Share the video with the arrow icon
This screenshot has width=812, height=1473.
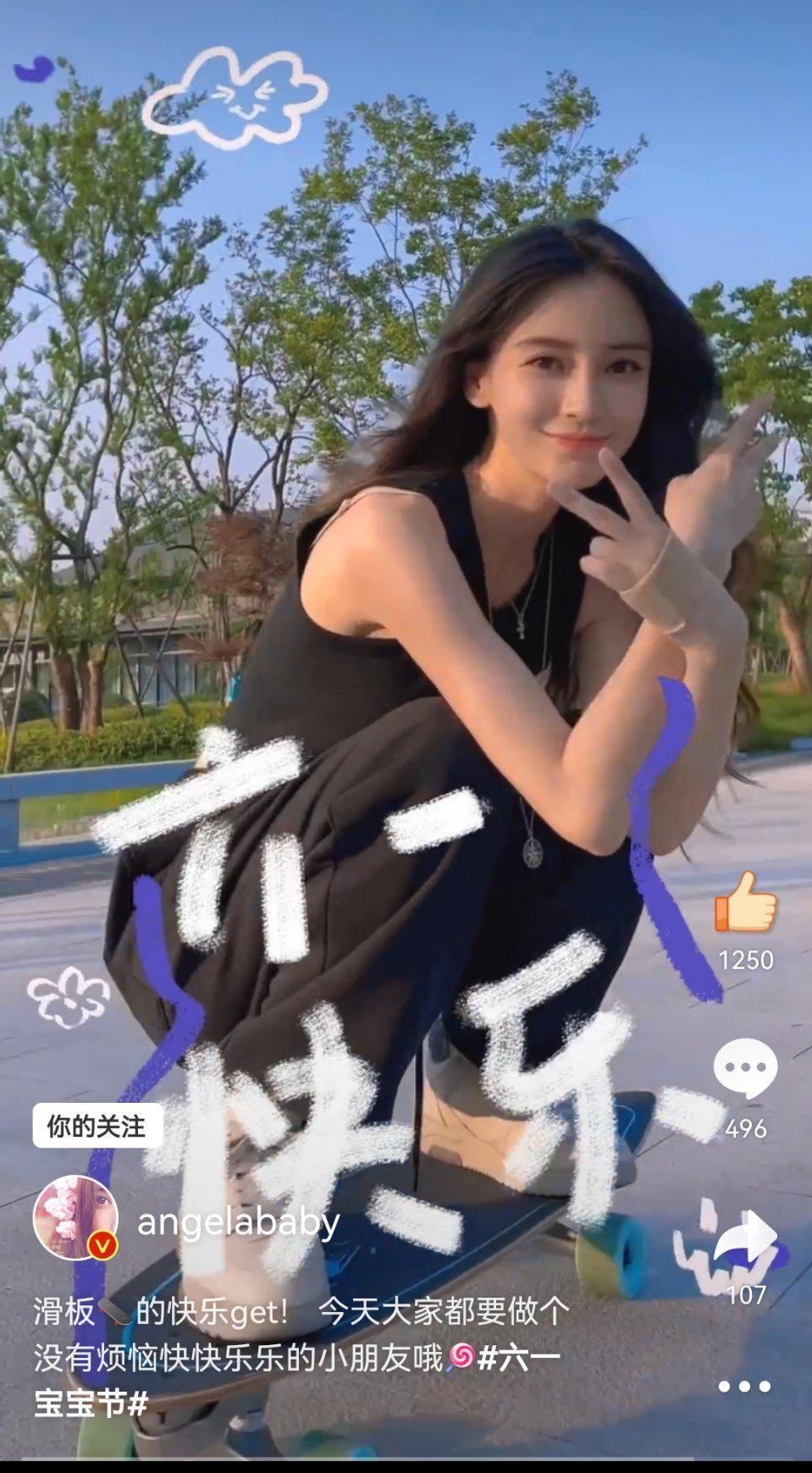[745, 1239]
